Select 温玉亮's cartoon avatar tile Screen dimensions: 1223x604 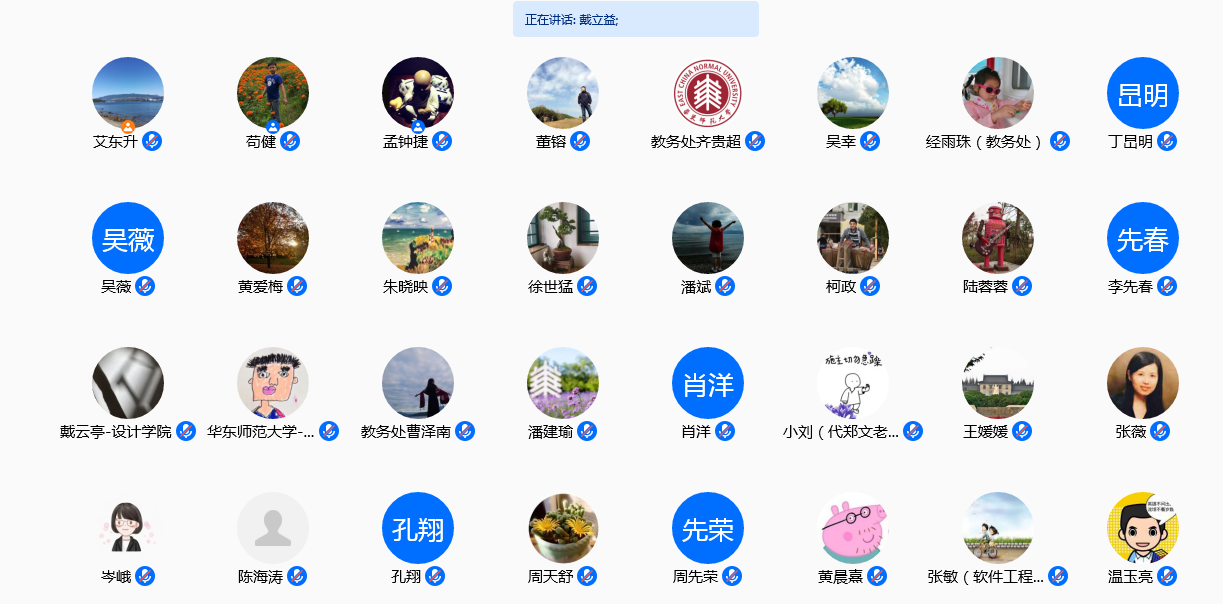[x=1143, y=528]
